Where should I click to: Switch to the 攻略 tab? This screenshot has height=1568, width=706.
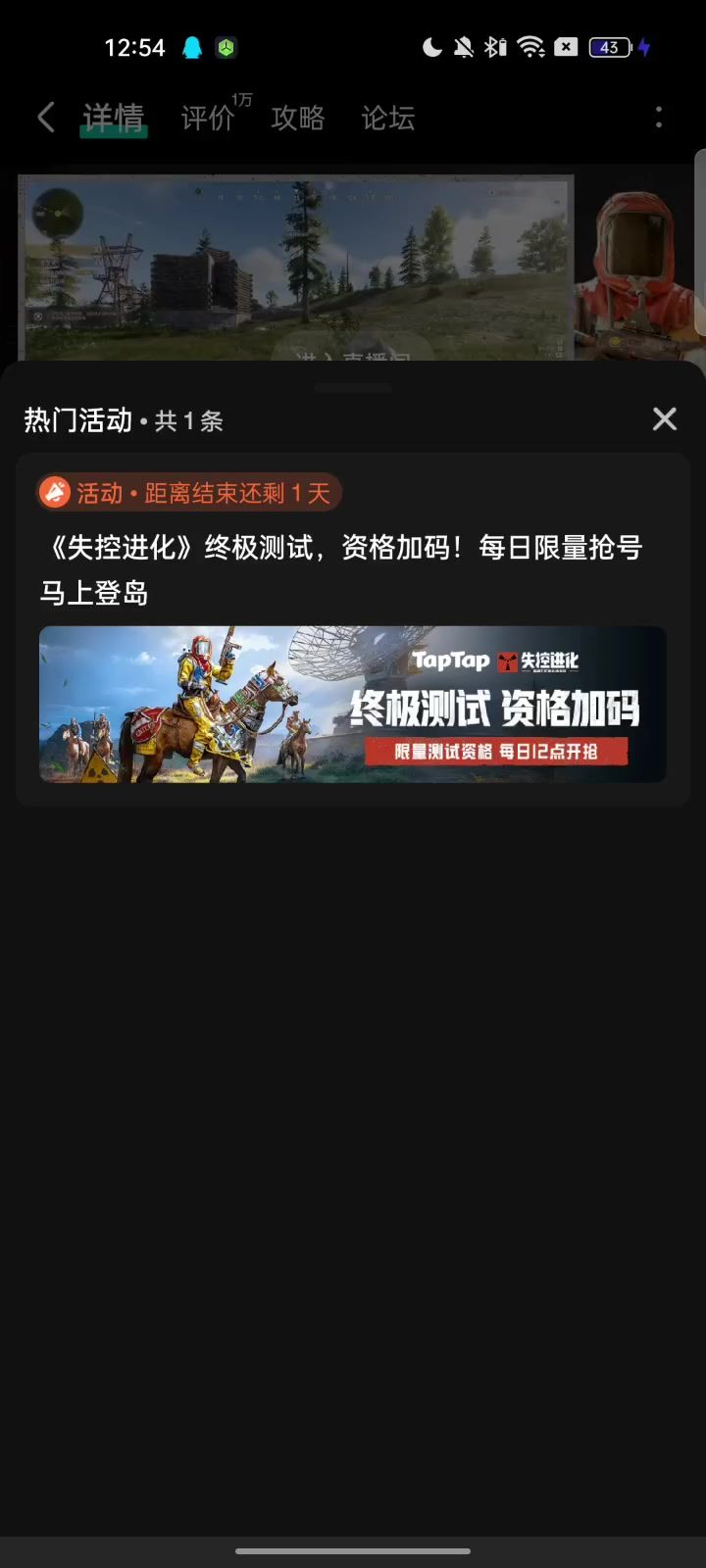click(x=297, y=119)
